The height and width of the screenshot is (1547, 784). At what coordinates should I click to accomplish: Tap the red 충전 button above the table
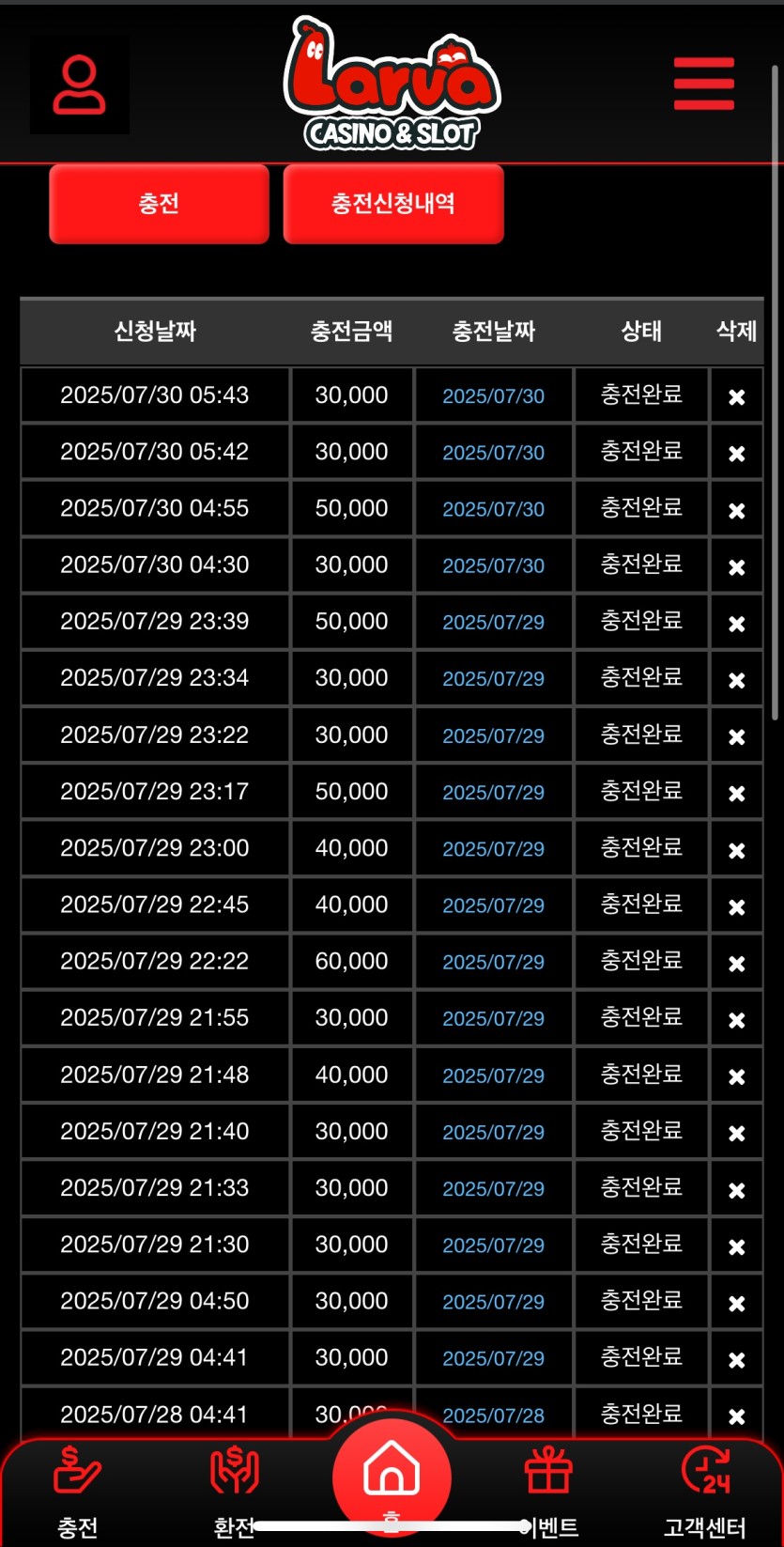coord(159,204)
